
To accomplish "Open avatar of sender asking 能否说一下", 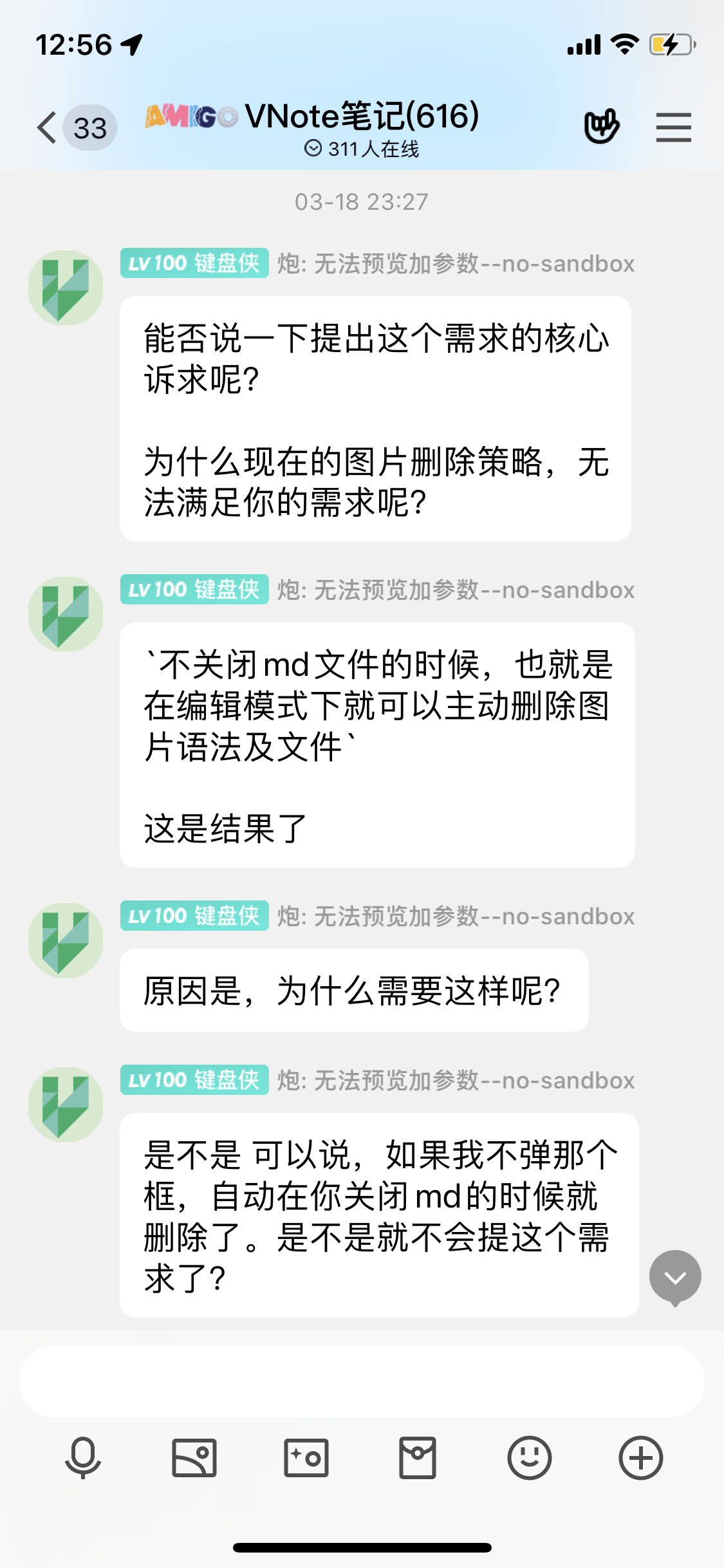I will (x=66, y=288).
